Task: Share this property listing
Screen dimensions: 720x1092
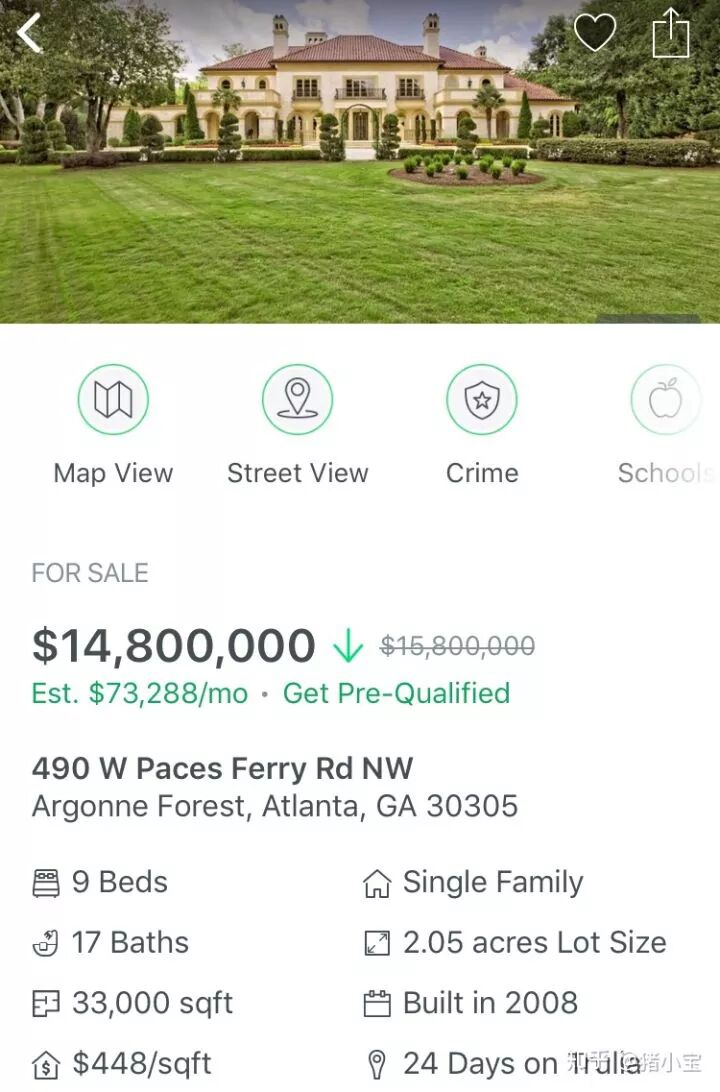Action: [x=671, y=33]
